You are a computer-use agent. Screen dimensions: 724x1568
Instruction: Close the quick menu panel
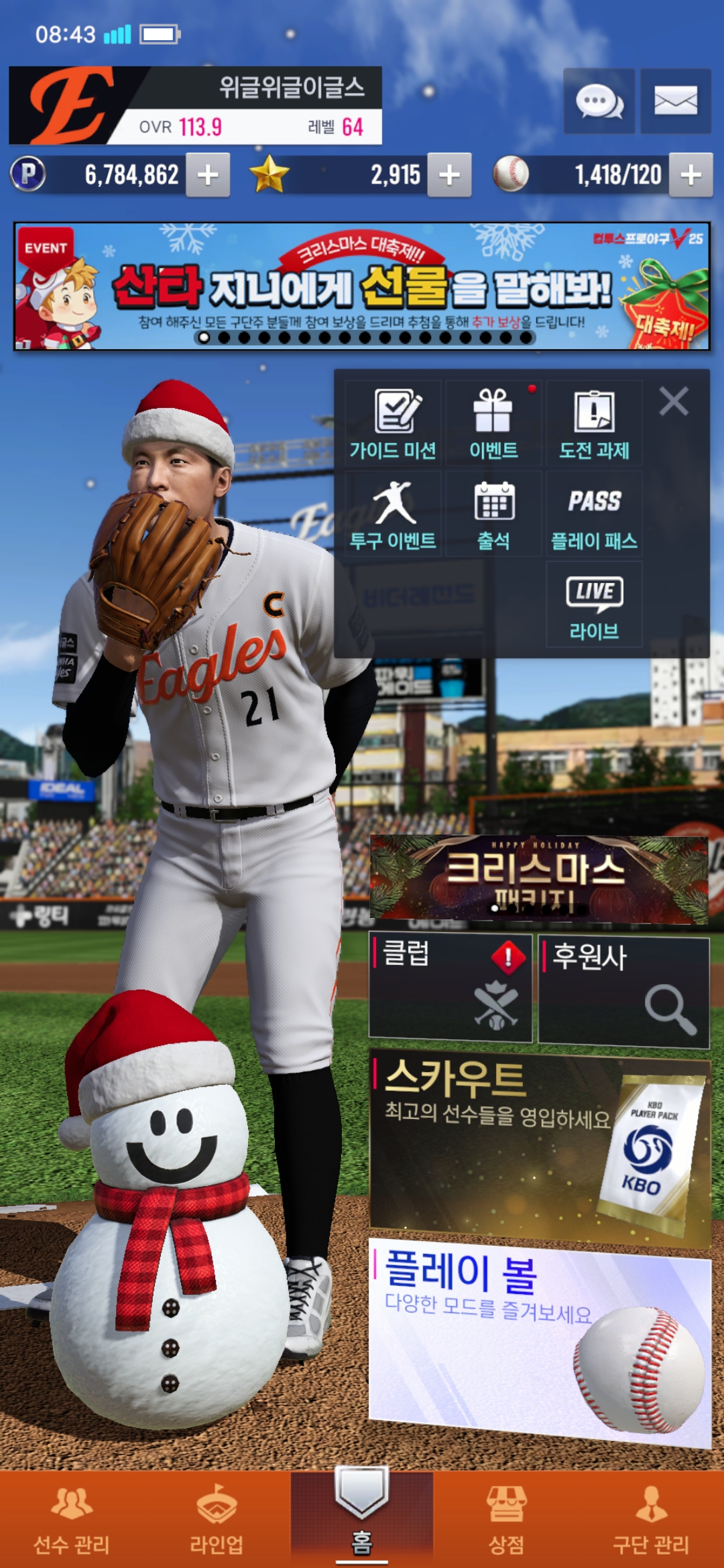[674, 402]
